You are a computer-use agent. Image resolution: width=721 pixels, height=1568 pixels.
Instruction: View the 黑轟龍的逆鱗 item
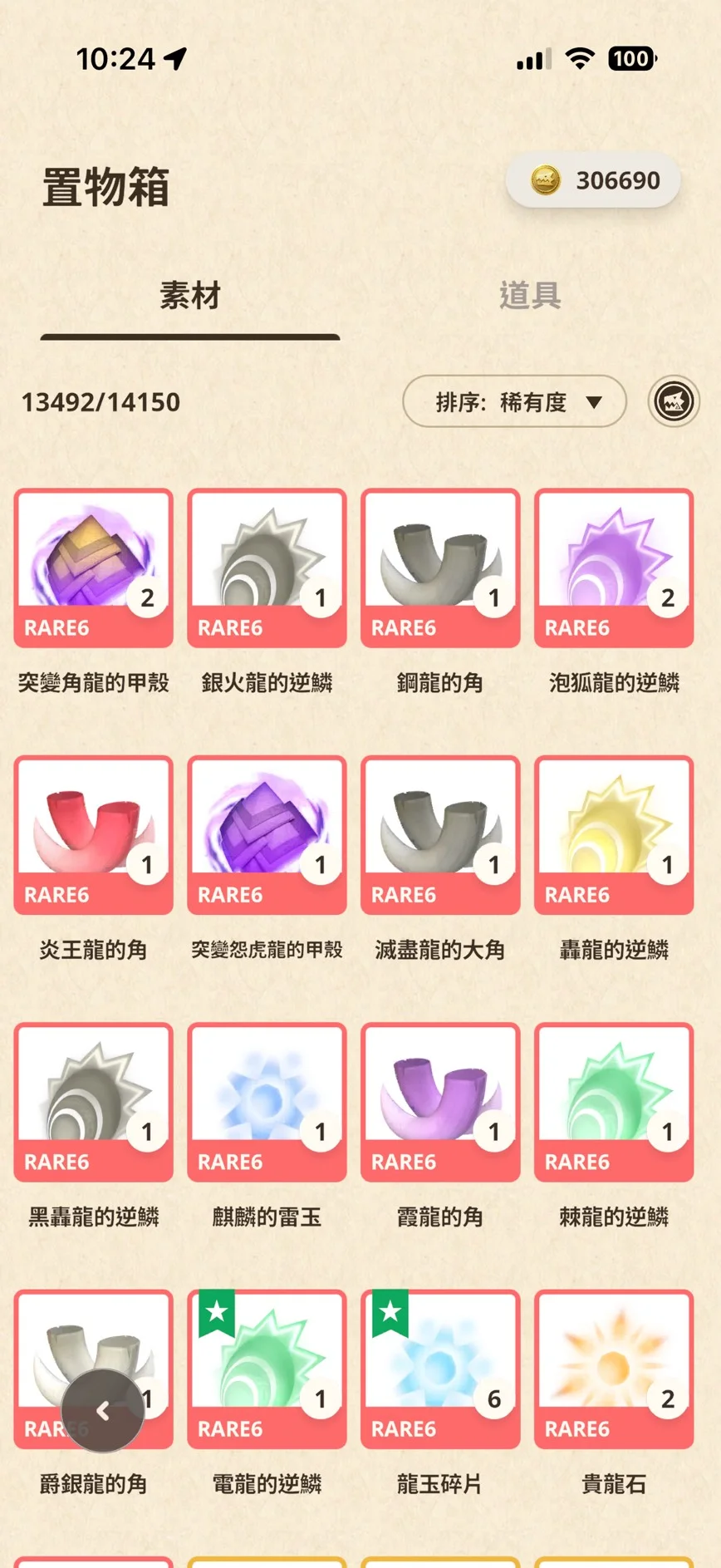coord(94,1102)
